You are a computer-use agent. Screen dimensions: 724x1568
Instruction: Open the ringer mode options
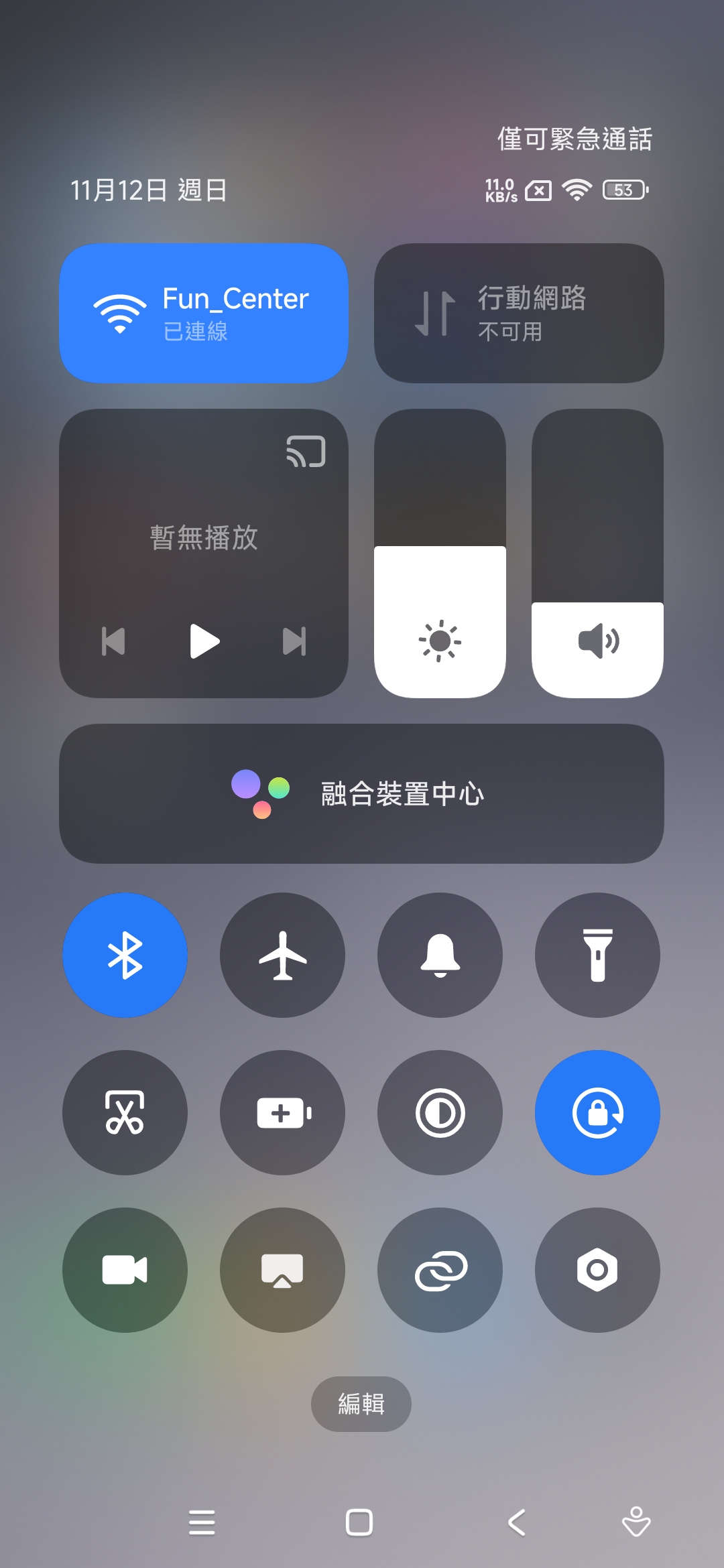click(440, 954)
